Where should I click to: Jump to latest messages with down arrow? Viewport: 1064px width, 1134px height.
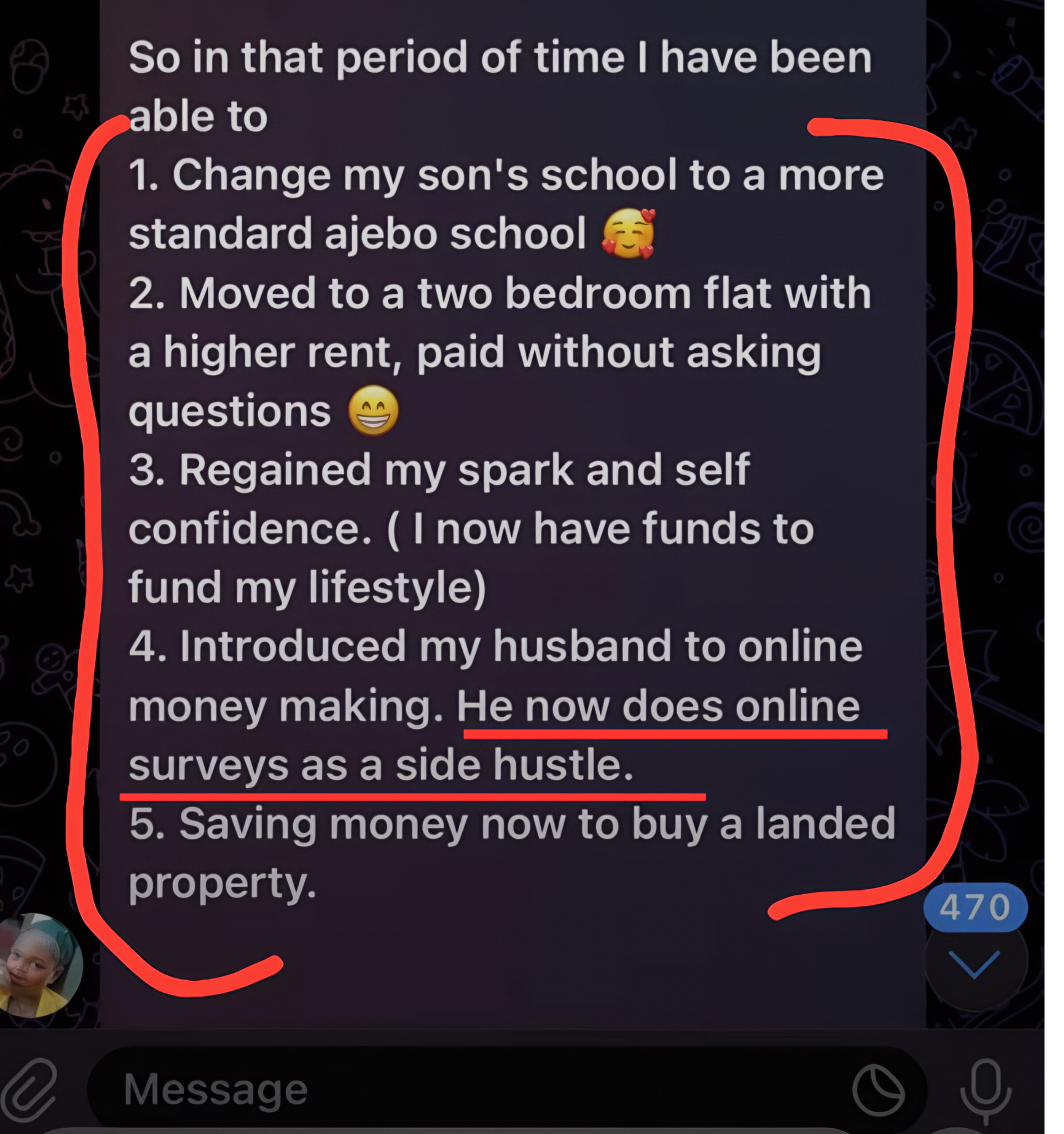[x=975, y=965]
